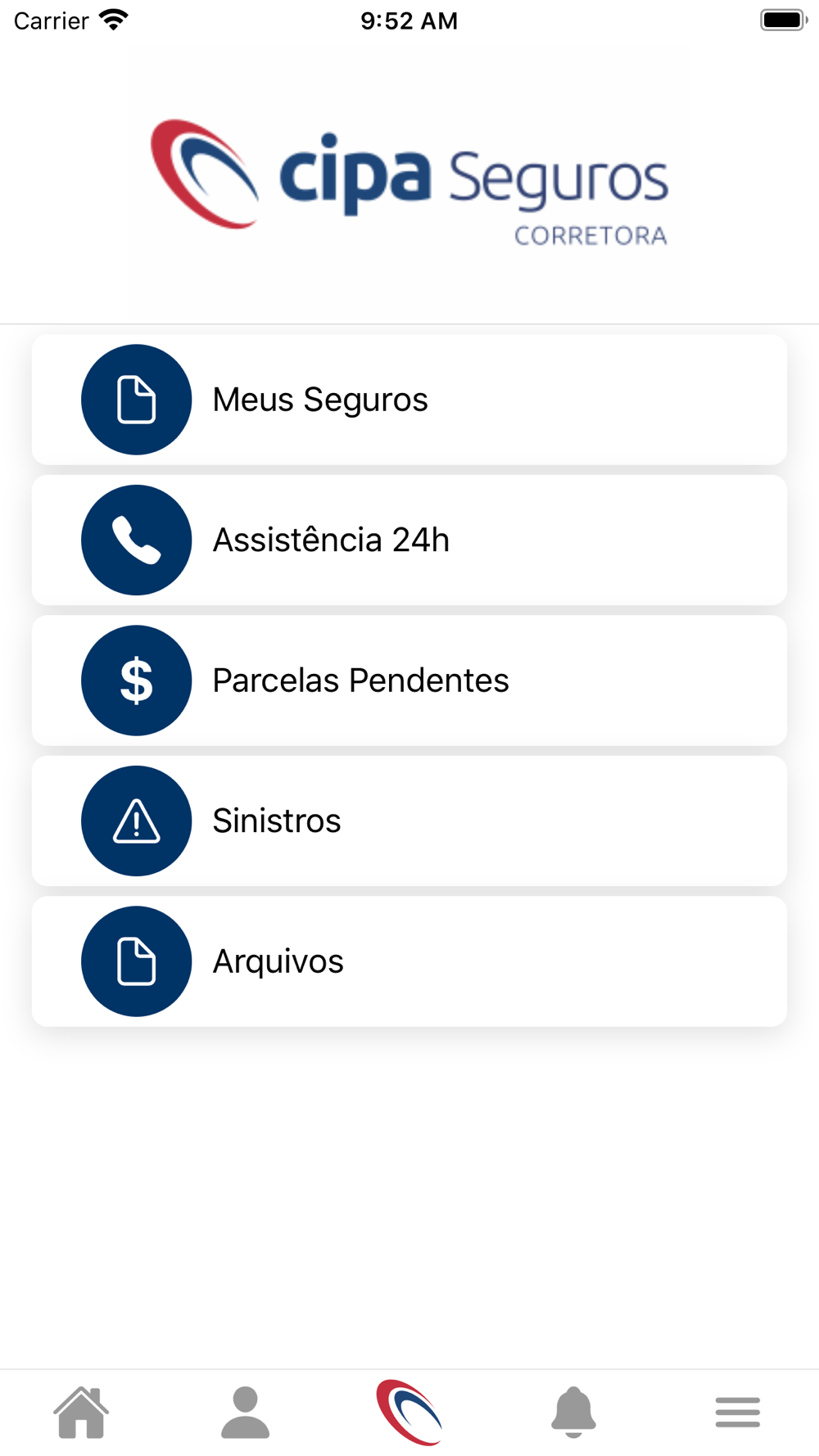Open the profile person tab
Viewport: 819px width, 1456px height.
245,1413
